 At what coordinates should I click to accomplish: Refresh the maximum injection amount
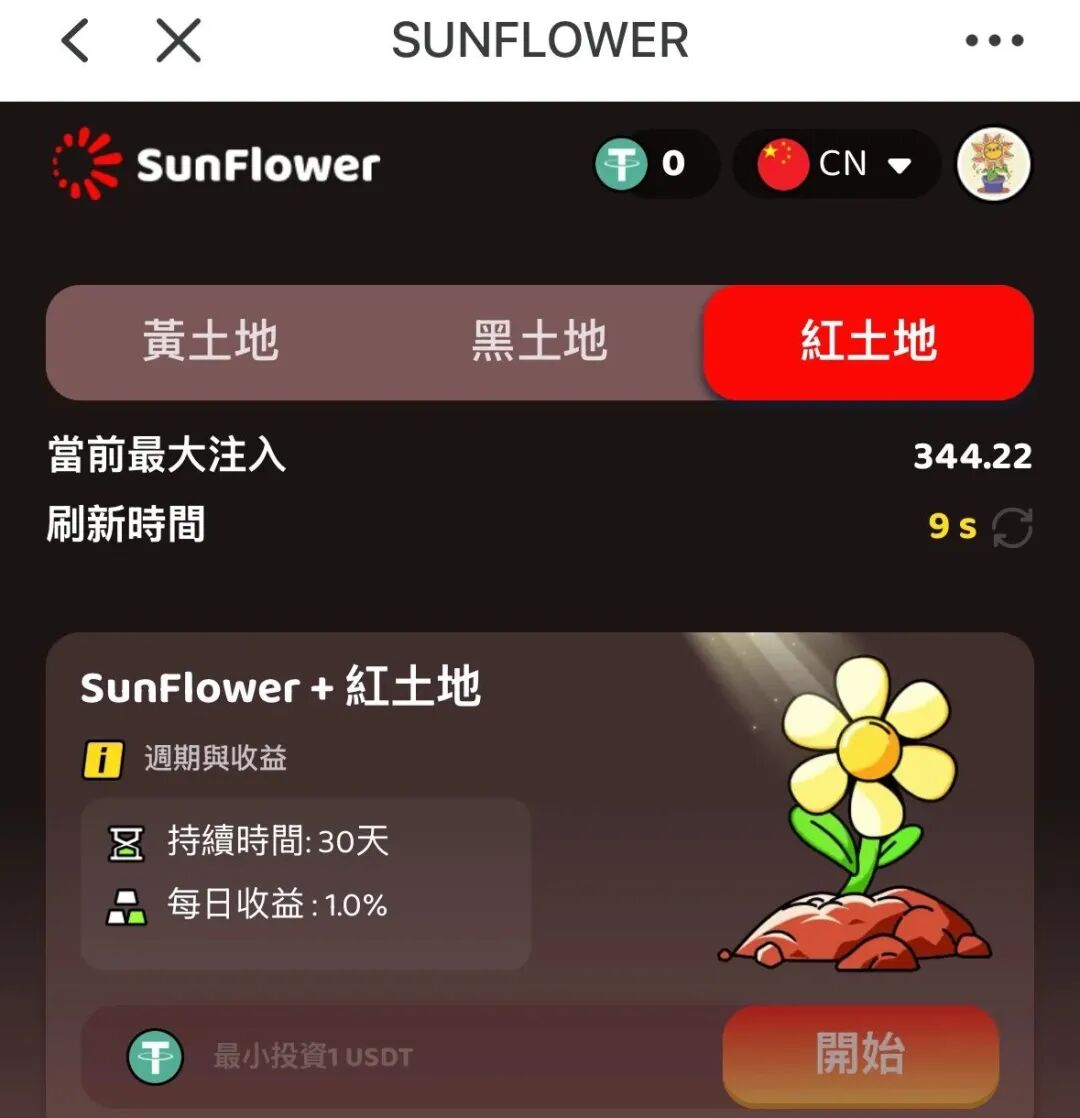pos(1012,527)
